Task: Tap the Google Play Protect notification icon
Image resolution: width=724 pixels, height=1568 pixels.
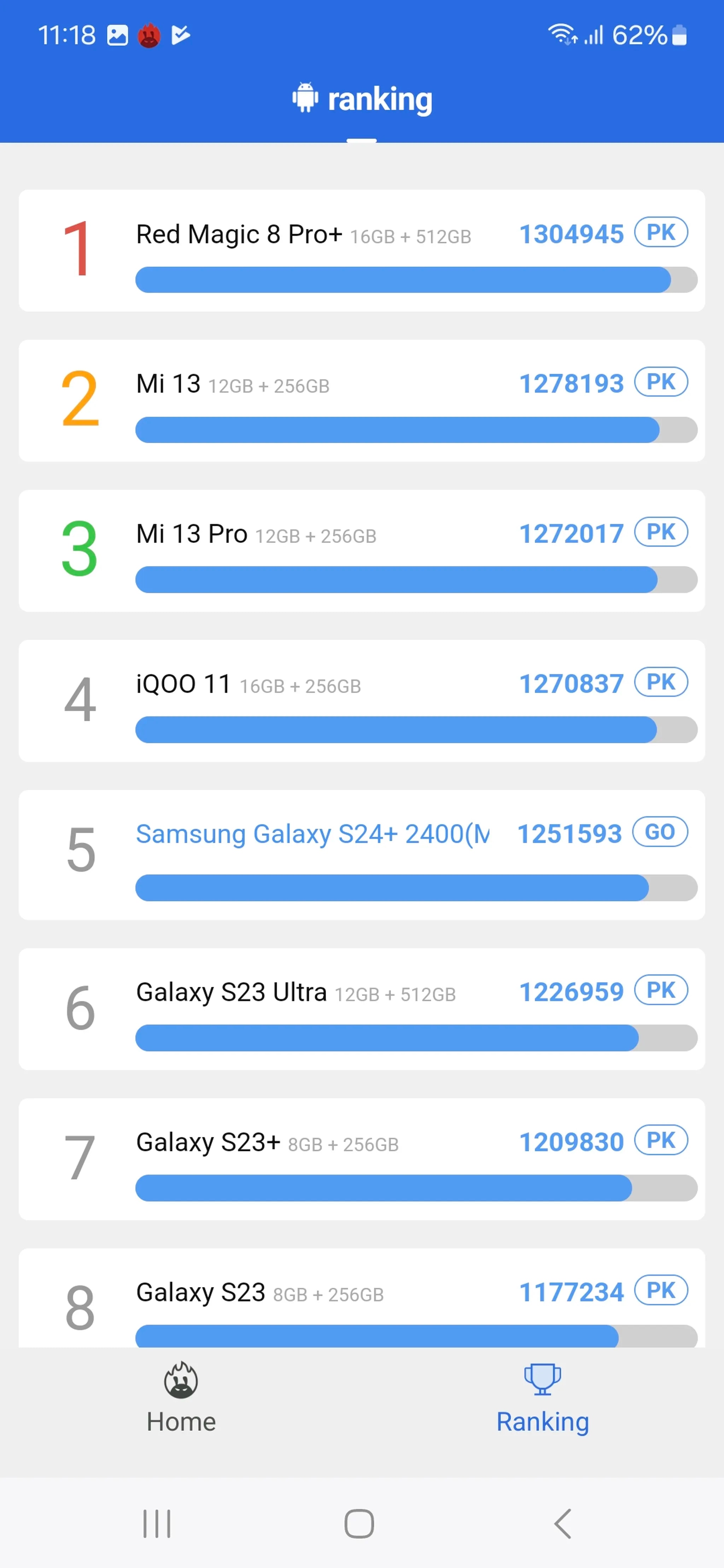Action: tap(180, 35)
